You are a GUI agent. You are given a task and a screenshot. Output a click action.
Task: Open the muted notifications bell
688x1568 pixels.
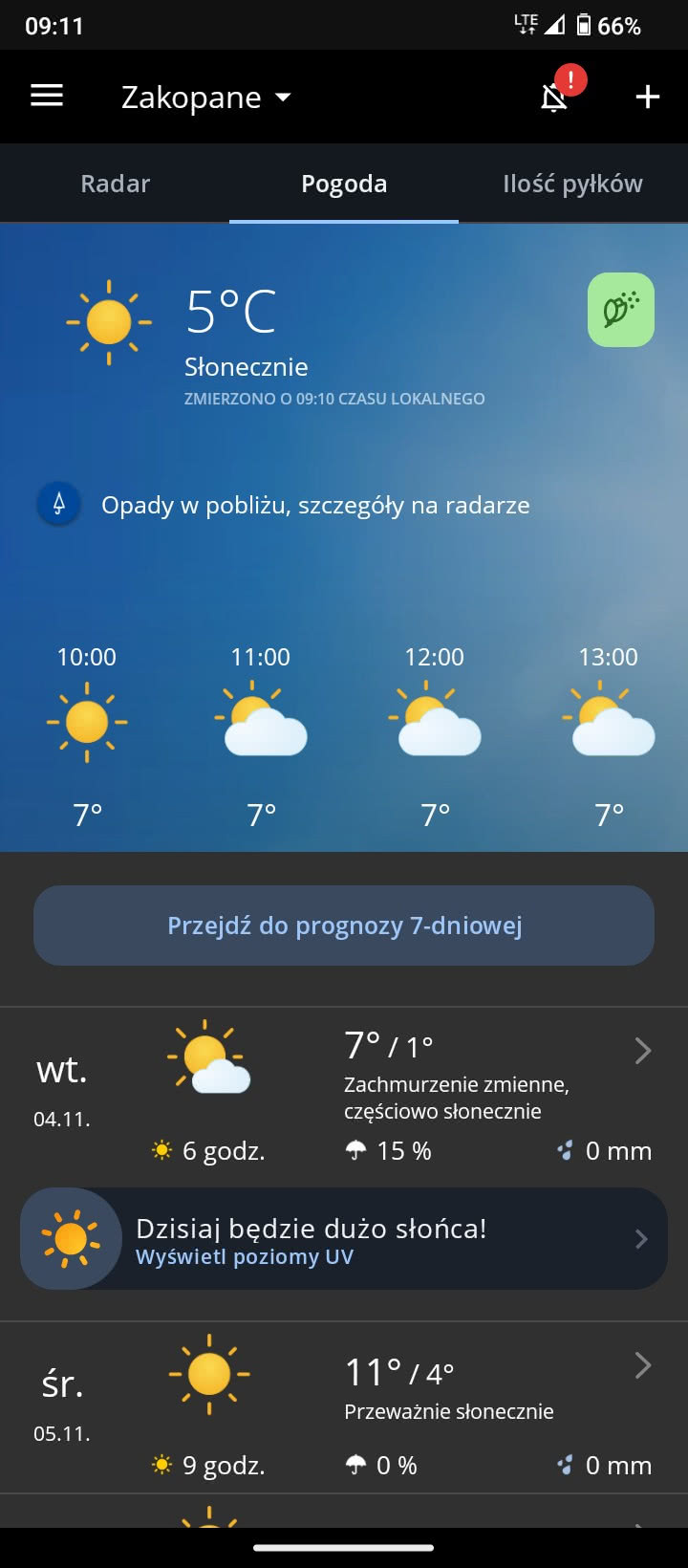[555, 97]
